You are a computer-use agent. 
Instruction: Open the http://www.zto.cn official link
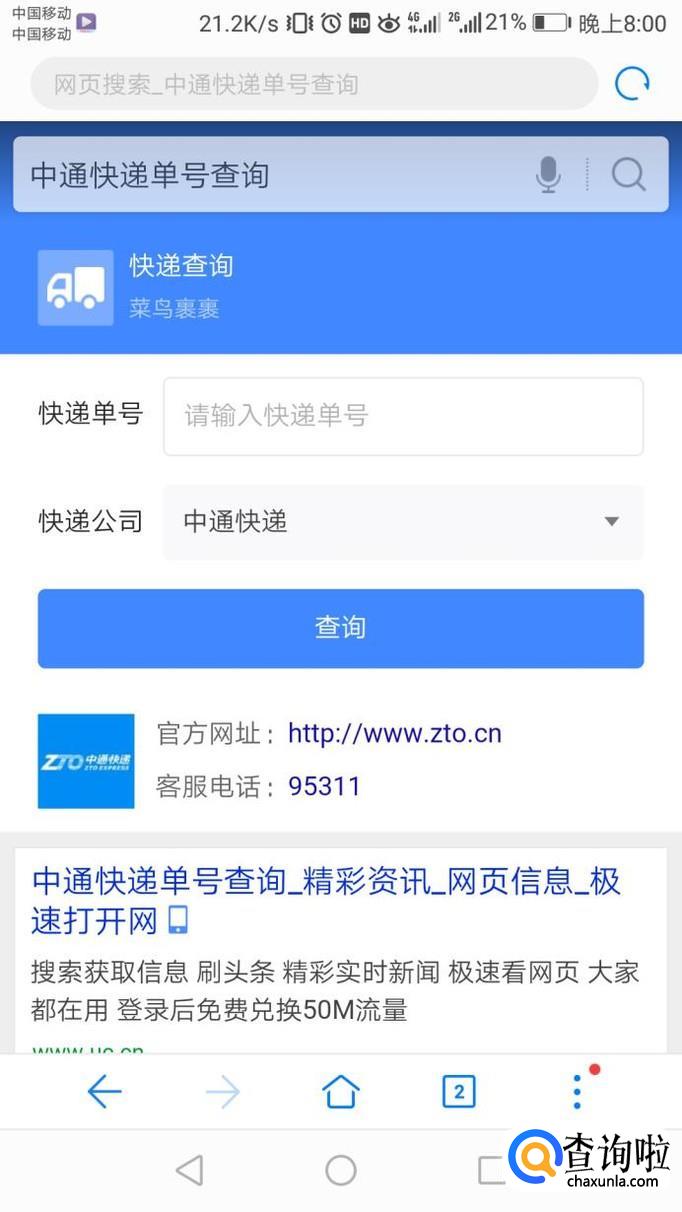[x=394, y=734]
